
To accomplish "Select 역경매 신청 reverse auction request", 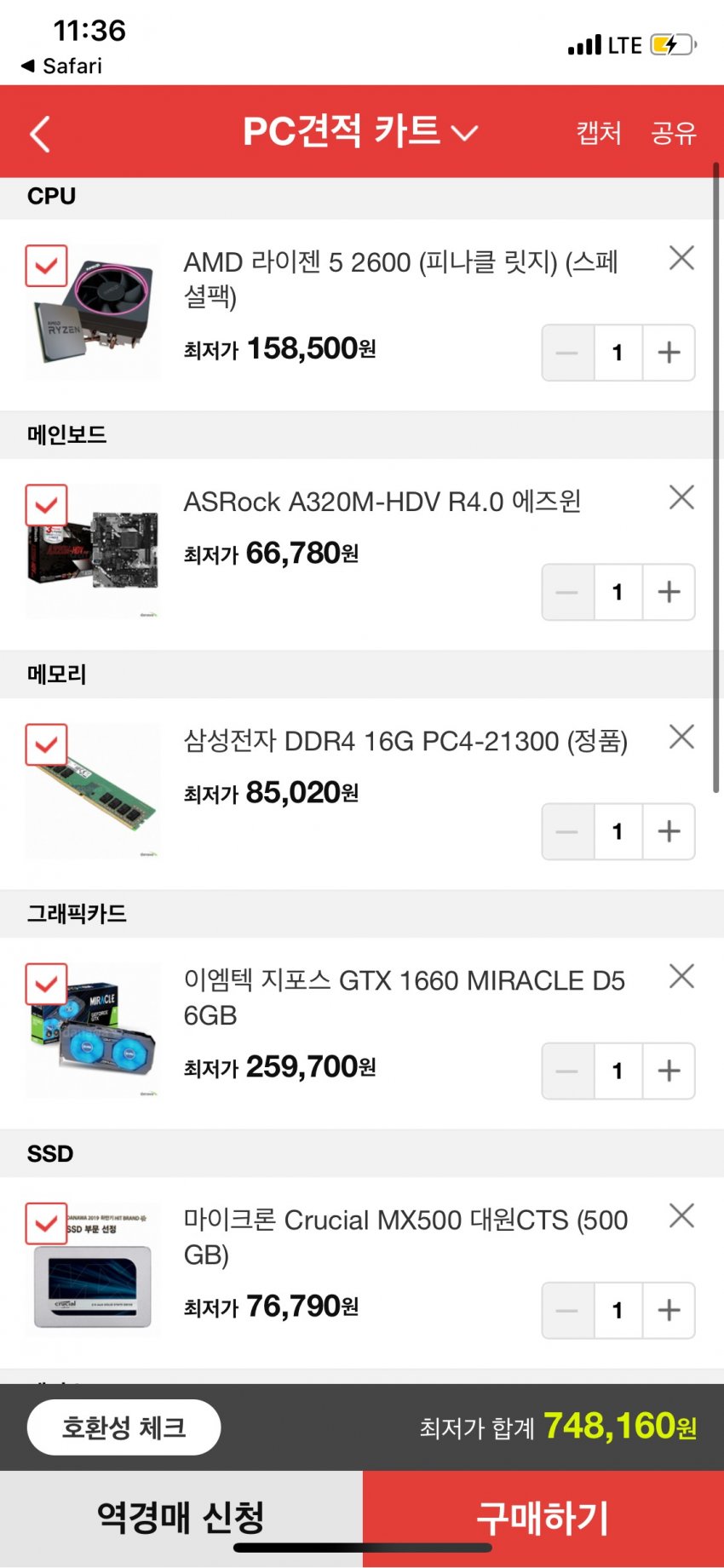I will click(181, 1518).
